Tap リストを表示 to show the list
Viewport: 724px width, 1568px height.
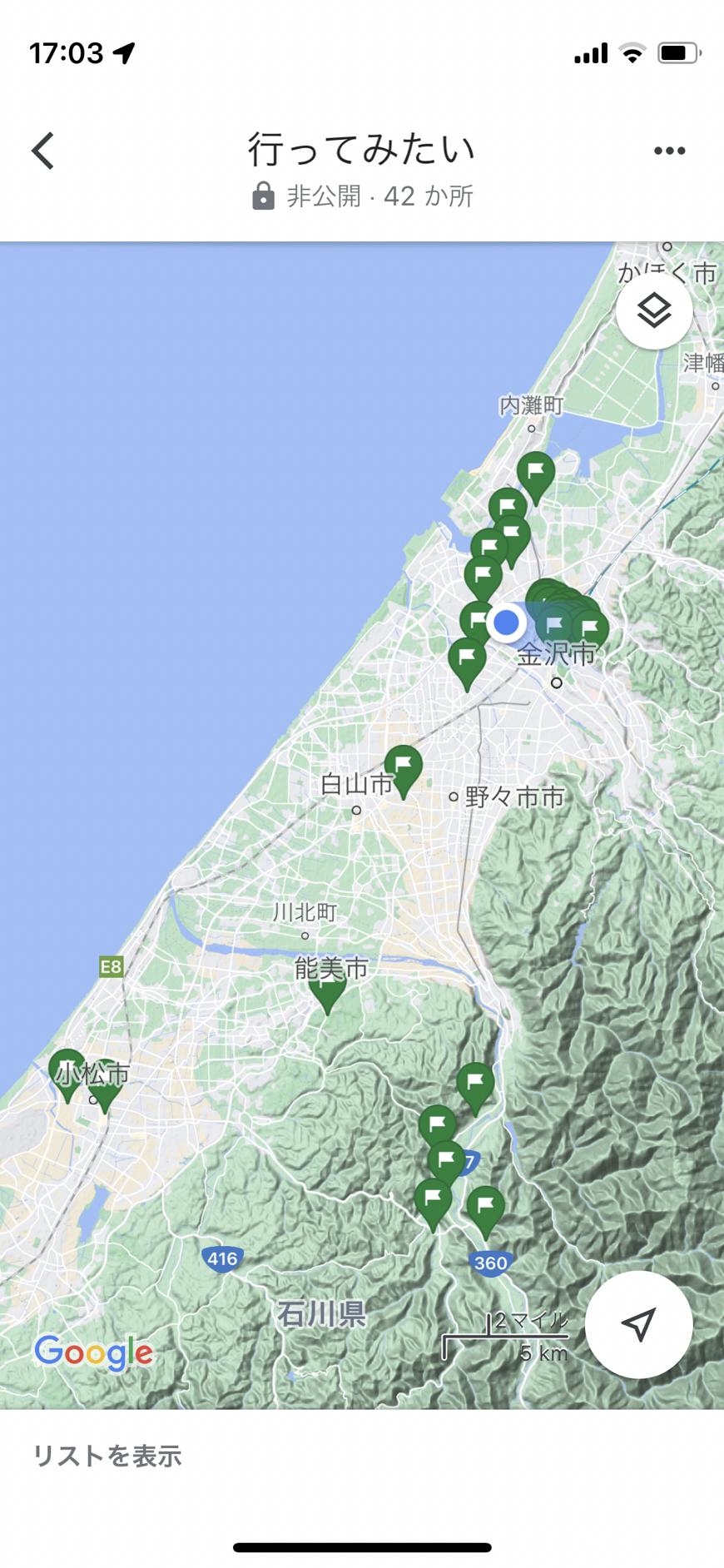tap(107, 1456)
